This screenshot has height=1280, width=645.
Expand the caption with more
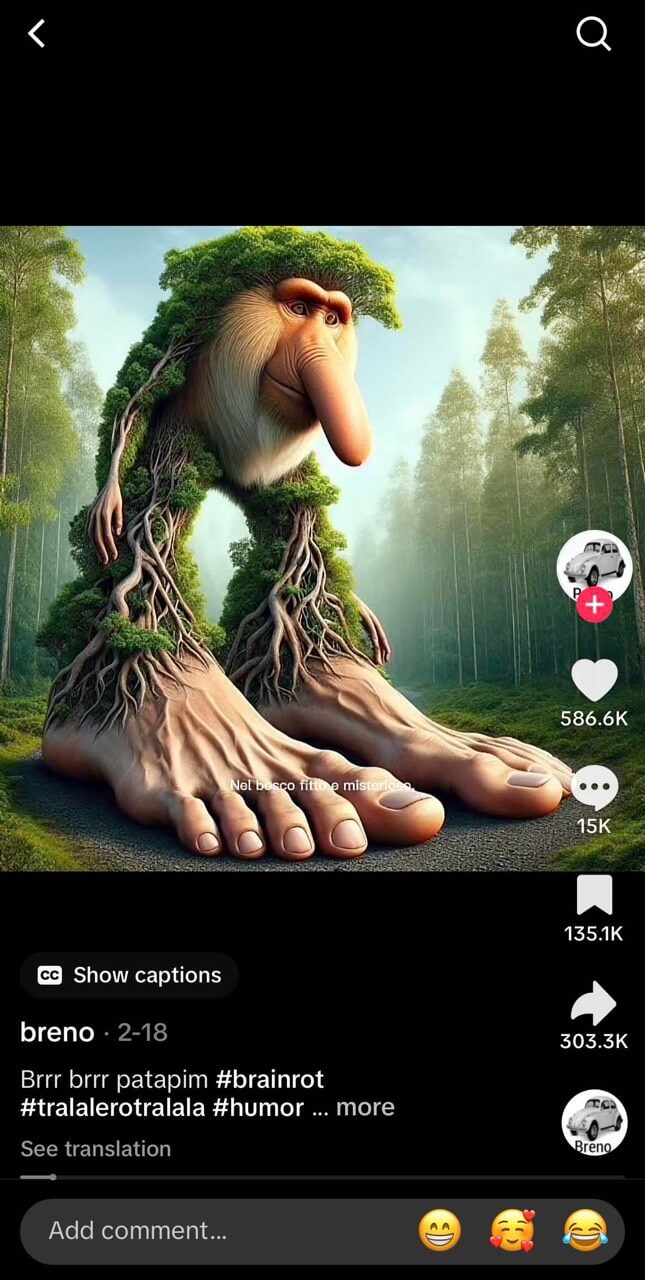pyautogui.click(x=365, y=1107)
